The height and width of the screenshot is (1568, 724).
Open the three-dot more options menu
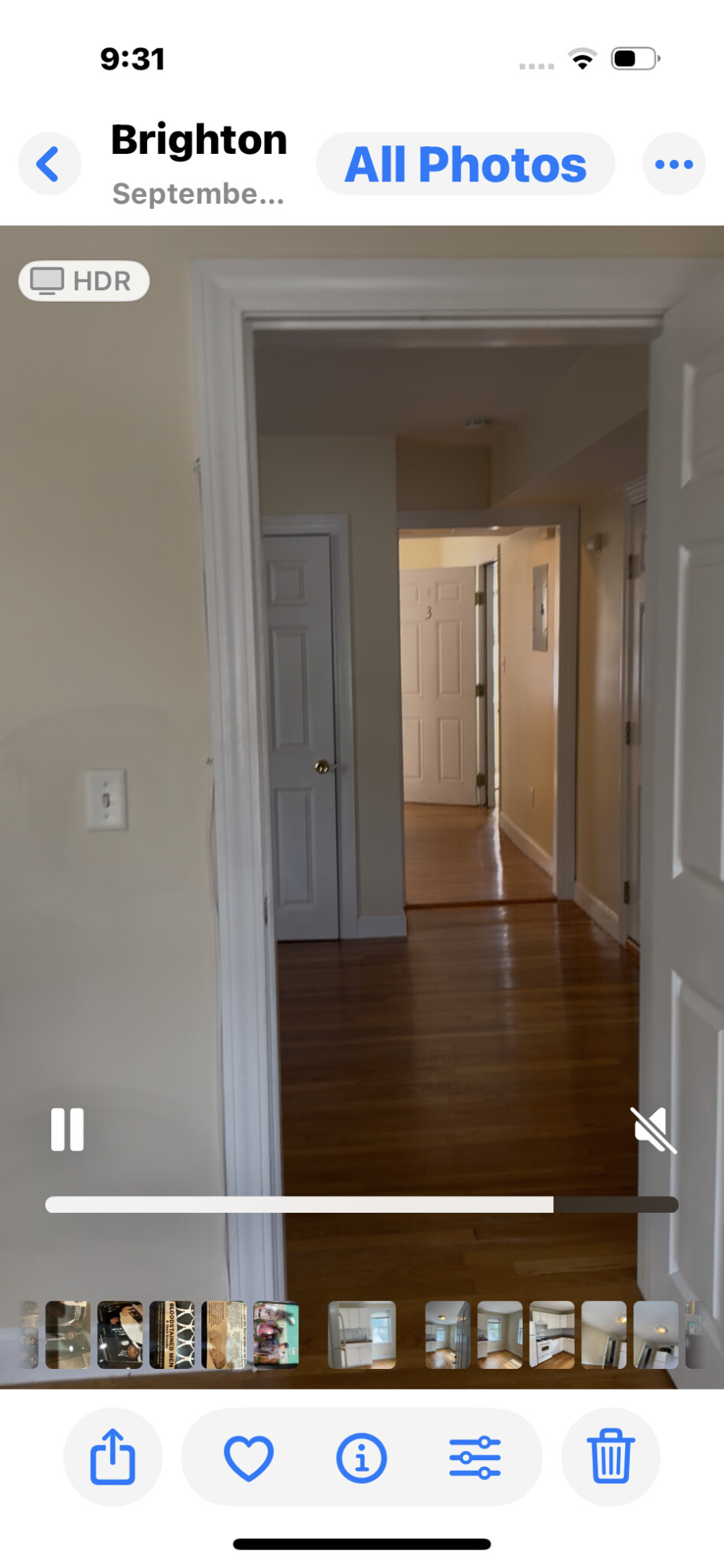click(x=673, y=164)
